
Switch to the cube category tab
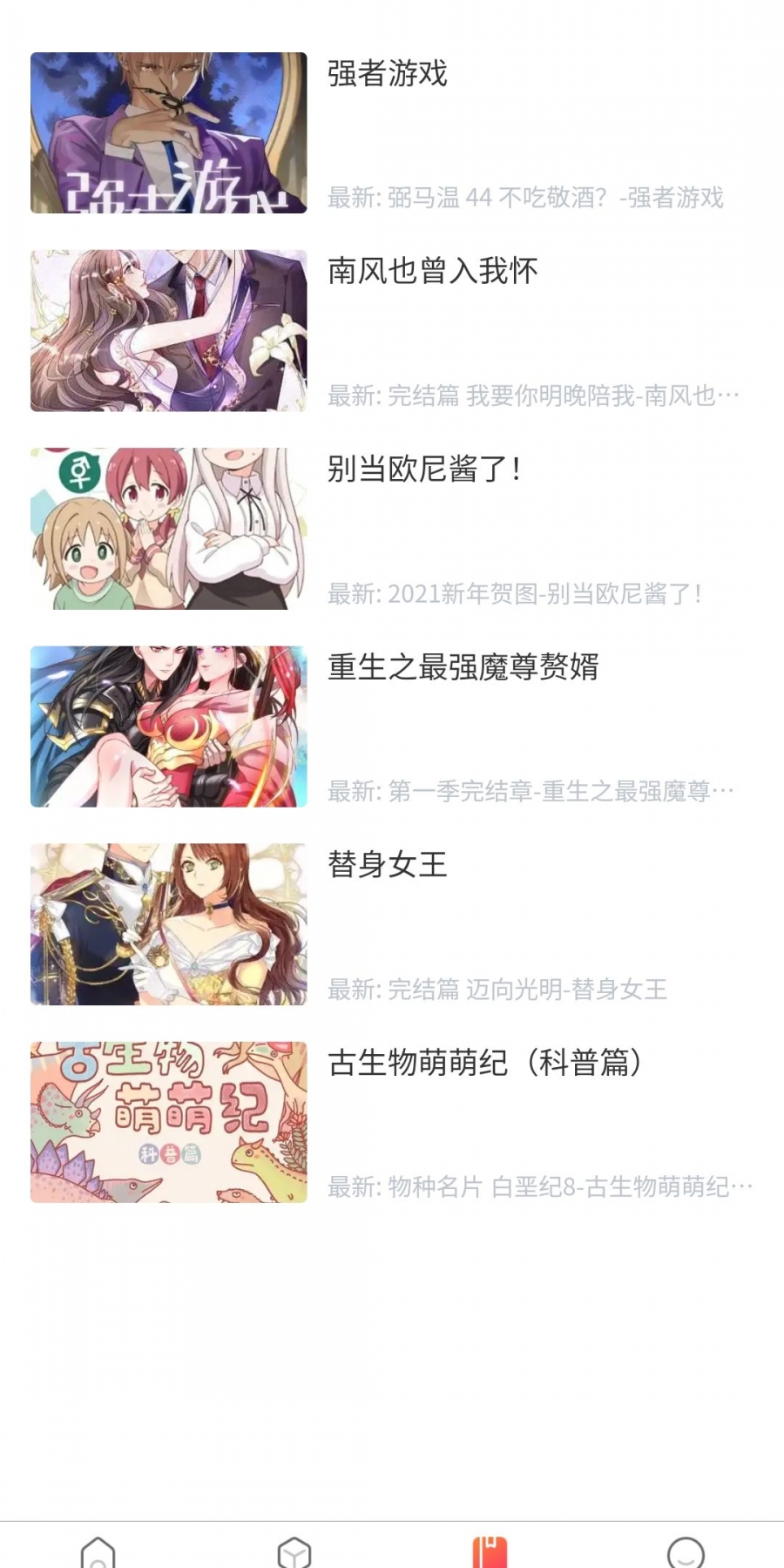[294, 1551]
